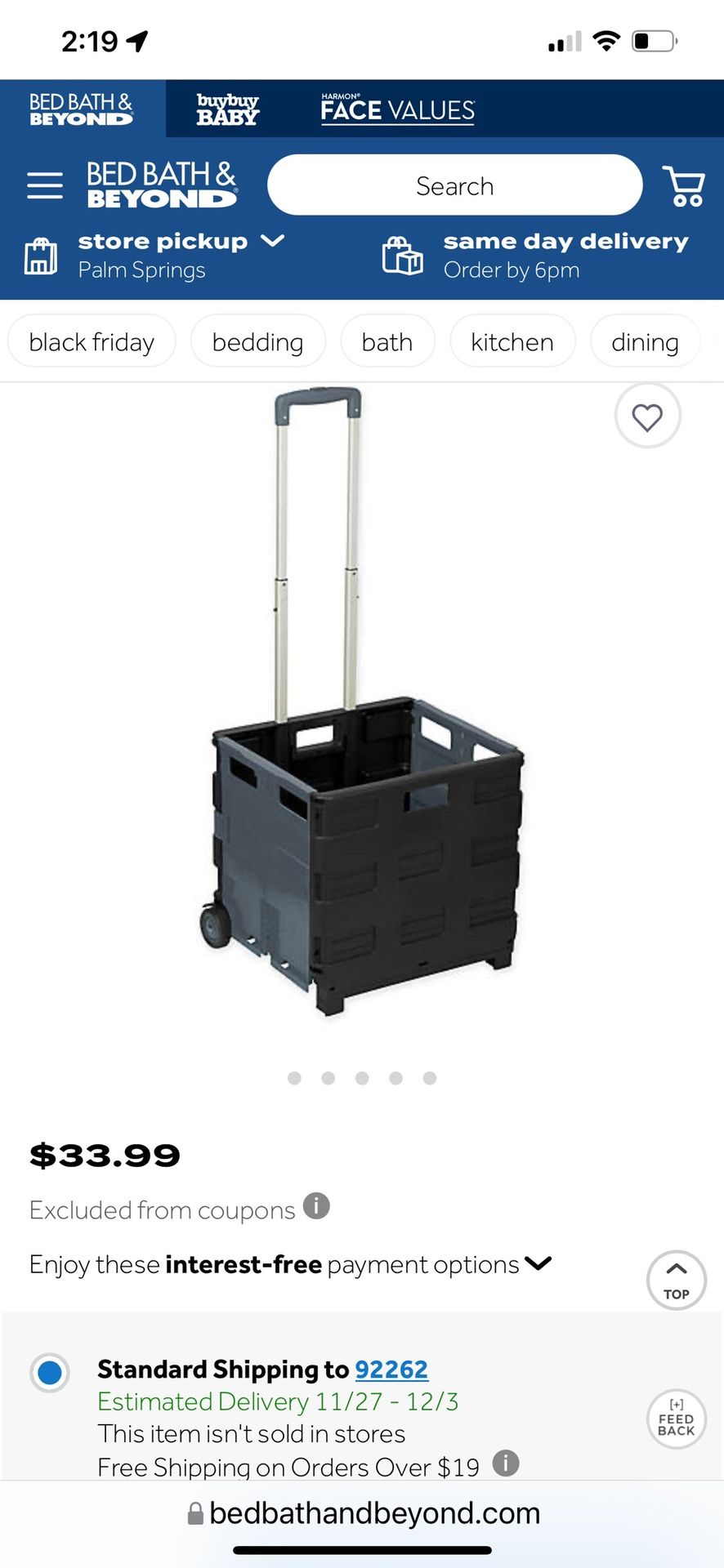Open the shopping cart
Screen dimensions: 724x1568
point(685,186)
